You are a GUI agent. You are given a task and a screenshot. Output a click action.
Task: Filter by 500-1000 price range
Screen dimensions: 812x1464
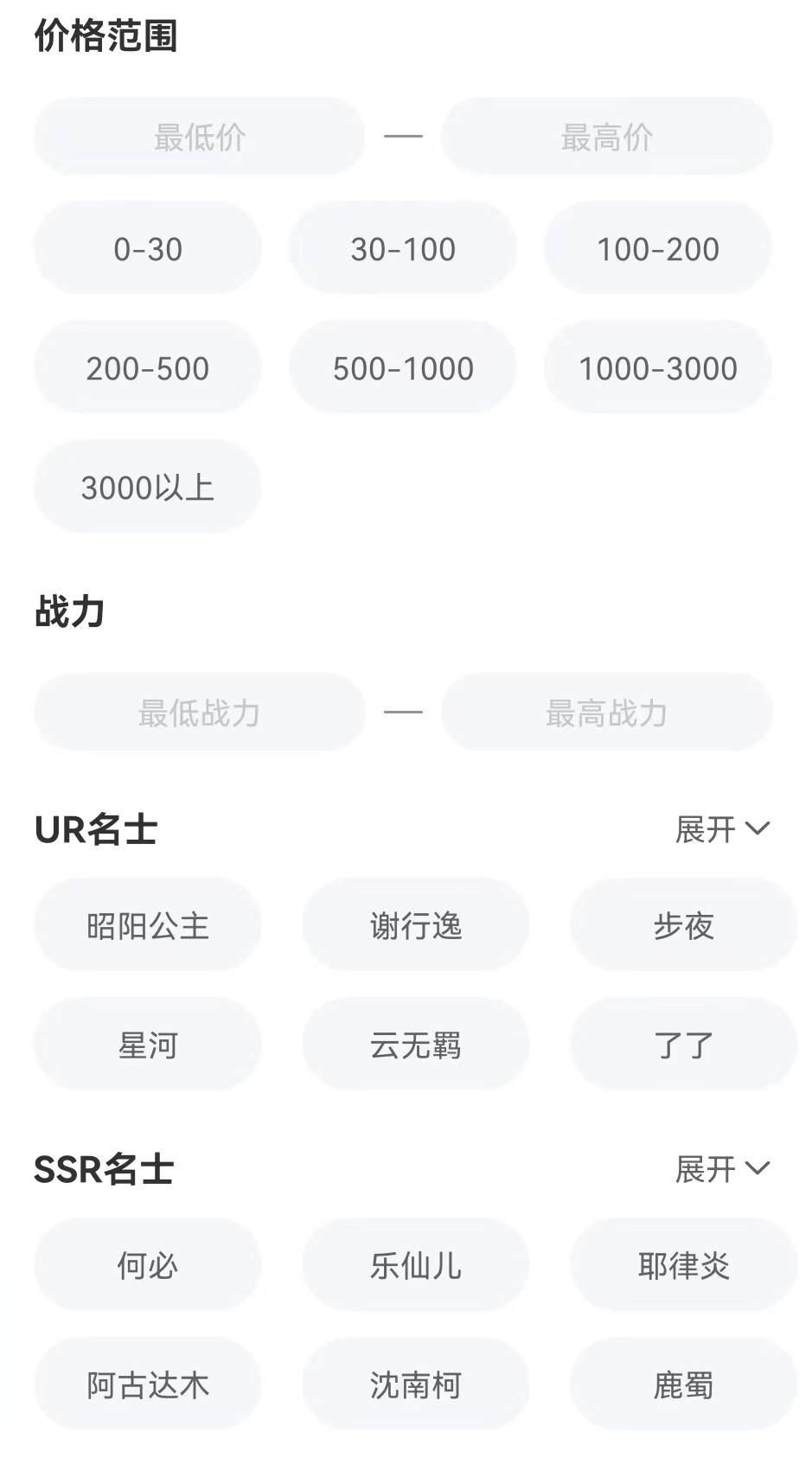point(403,368)
